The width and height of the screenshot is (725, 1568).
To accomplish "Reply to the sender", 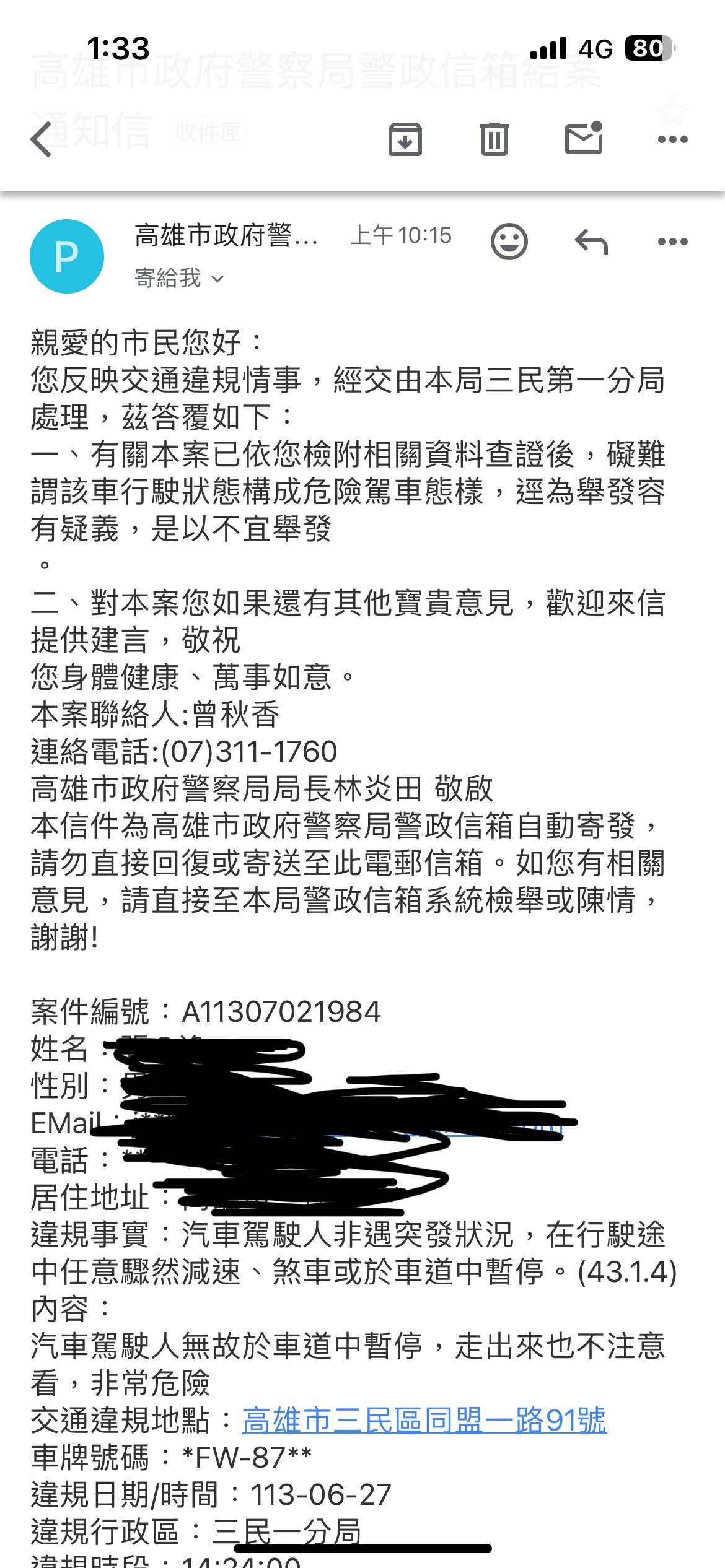I will click(591, 242).
